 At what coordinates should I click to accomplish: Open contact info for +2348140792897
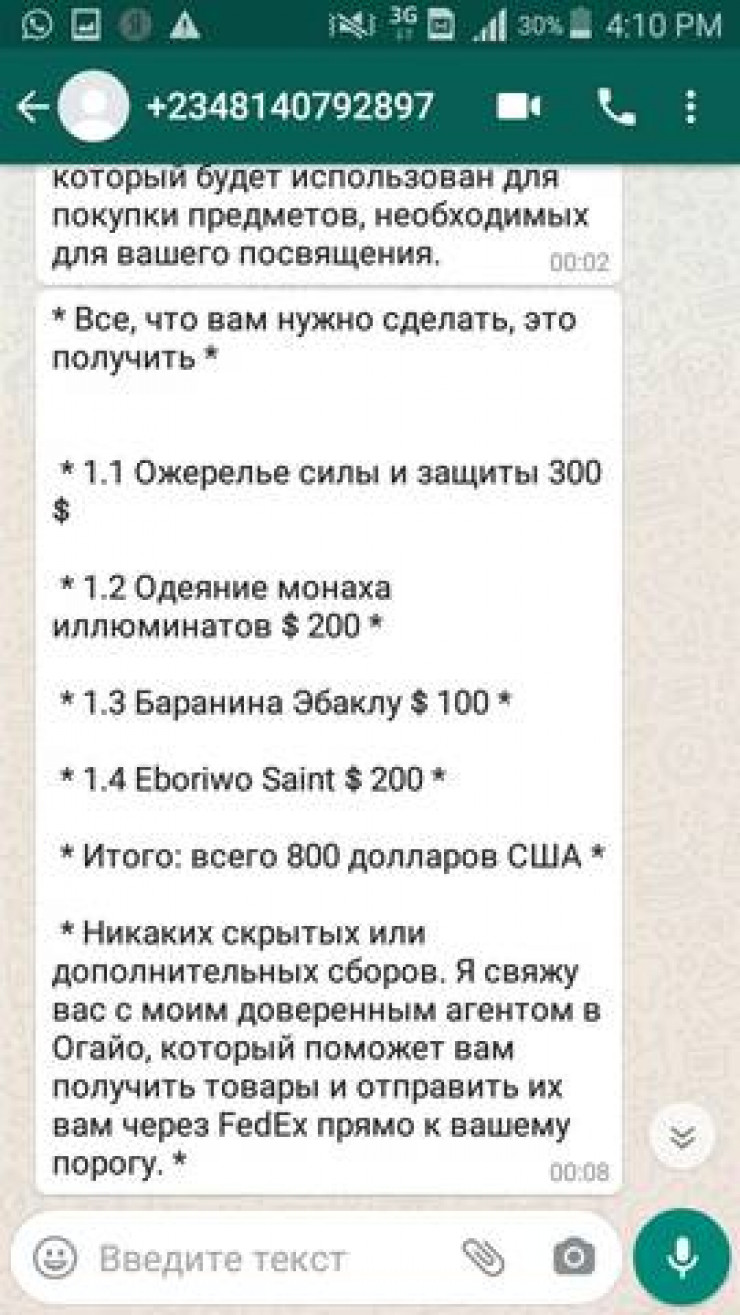click(x=290, y=107)
